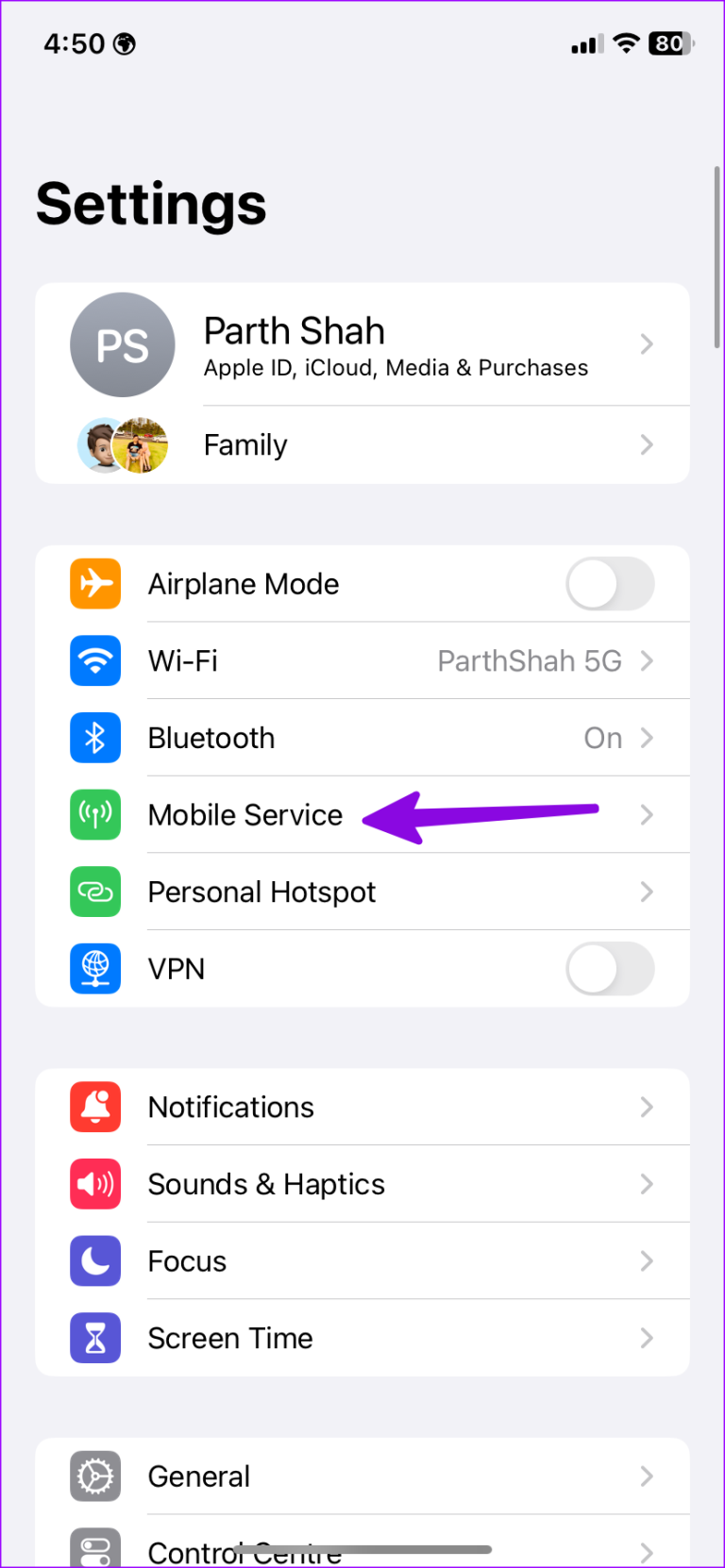Select the Focus crescent moon icon
725x1568 pixels.
pyautogui.click(x=94, y=1260)
